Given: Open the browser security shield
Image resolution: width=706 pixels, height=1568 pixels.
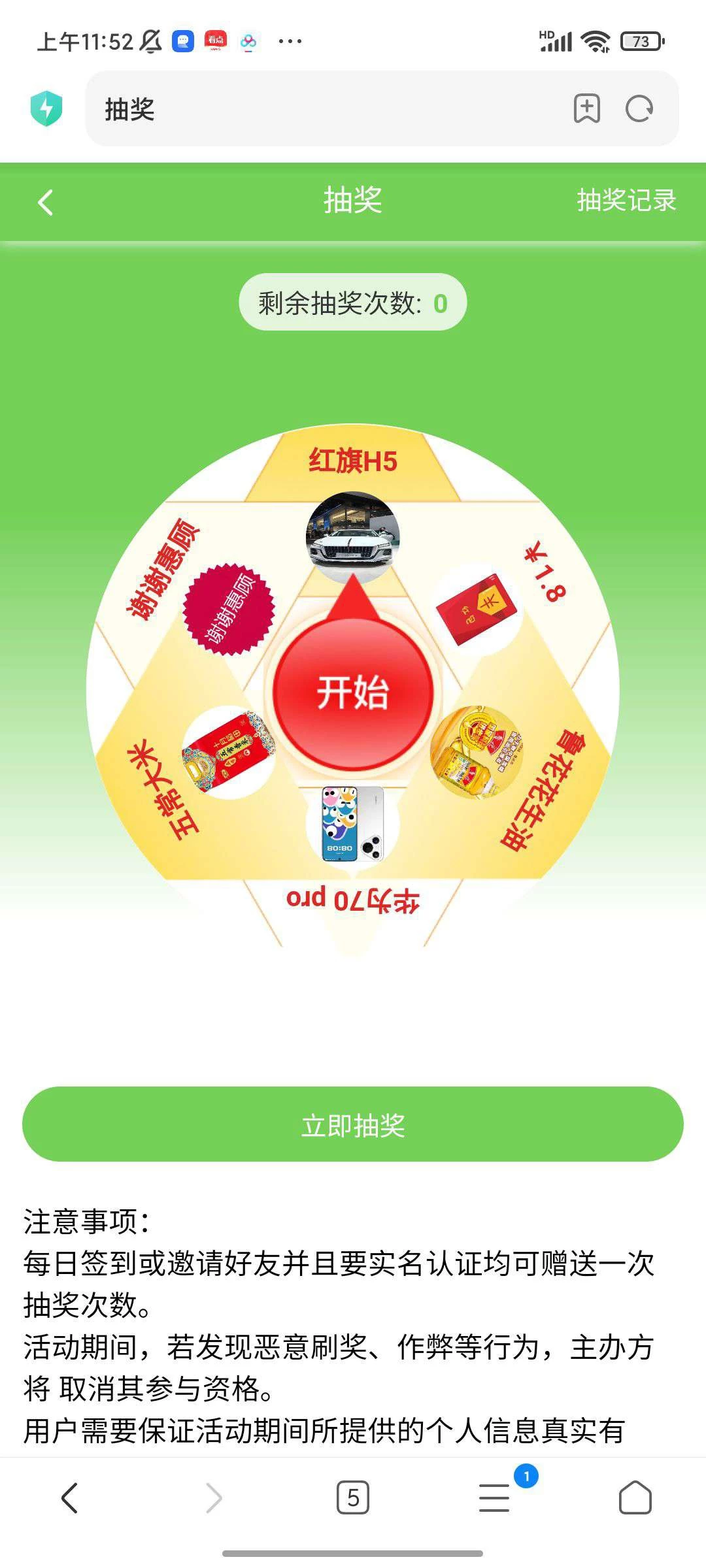Looking at the screenshot, I should (46, 108).
